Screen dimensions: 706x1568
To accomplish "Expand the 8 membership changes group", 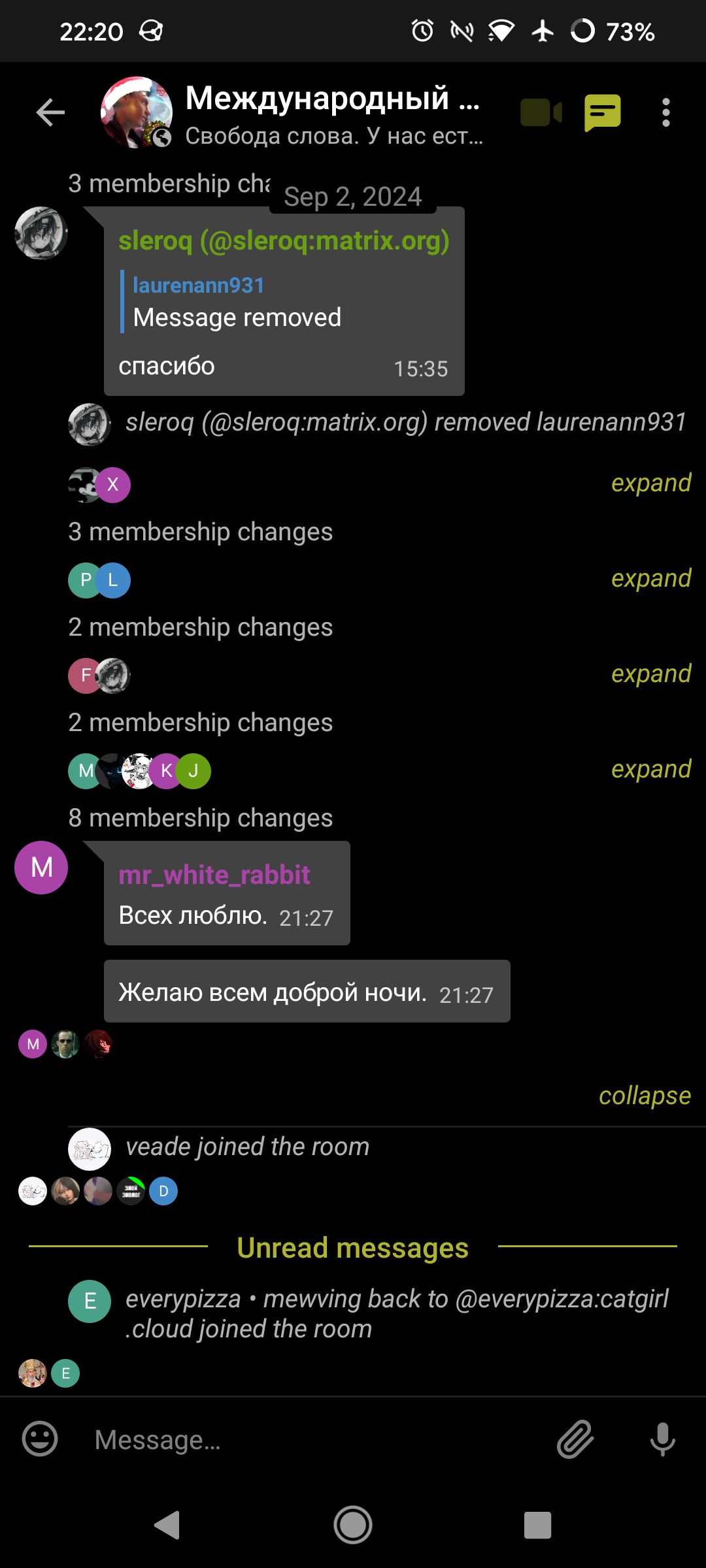I will tap(651, 769).
